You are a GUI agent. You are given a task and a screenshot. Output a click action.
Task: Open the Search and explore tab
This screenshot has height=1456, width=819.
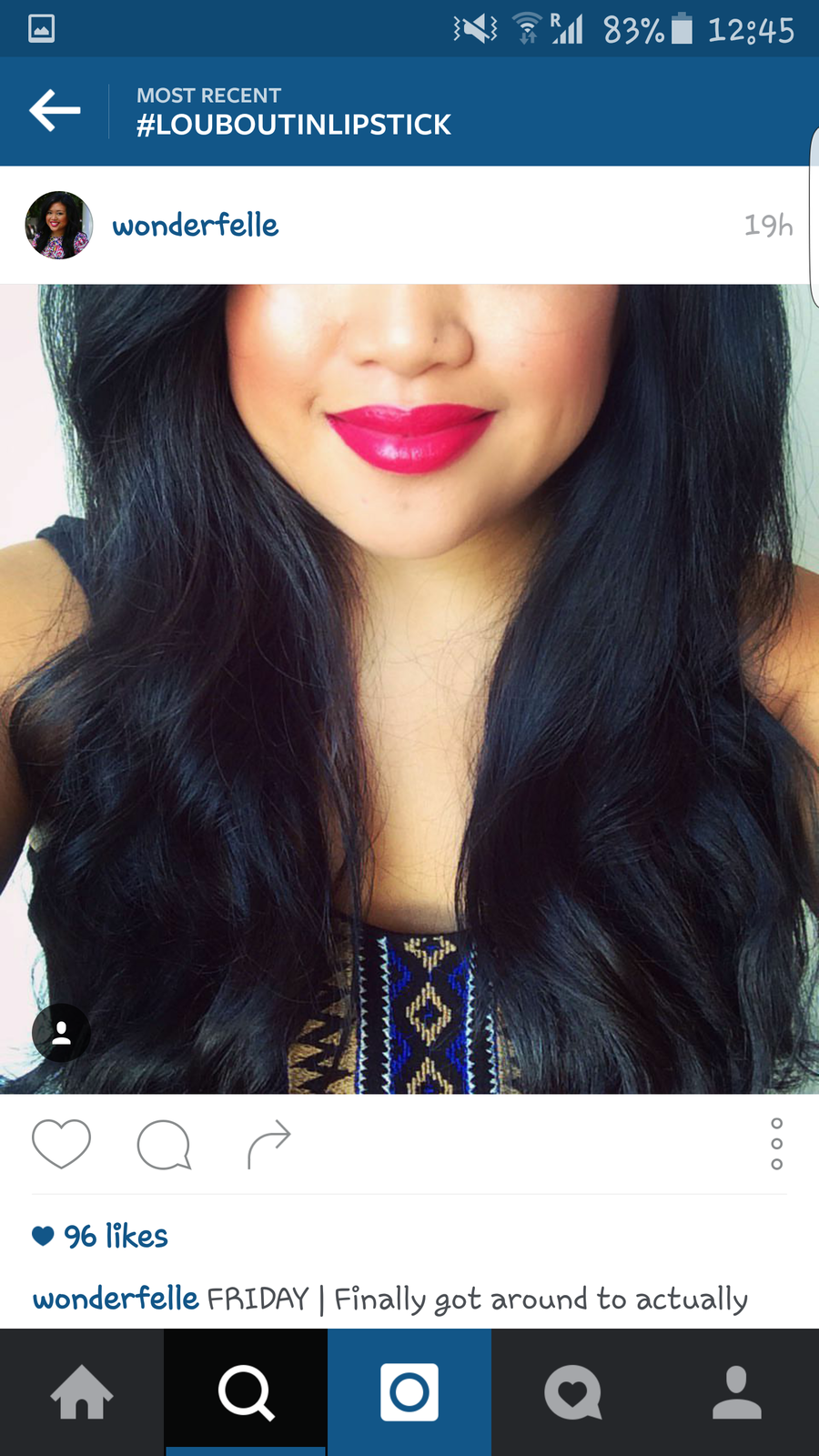coord(246,1392)
